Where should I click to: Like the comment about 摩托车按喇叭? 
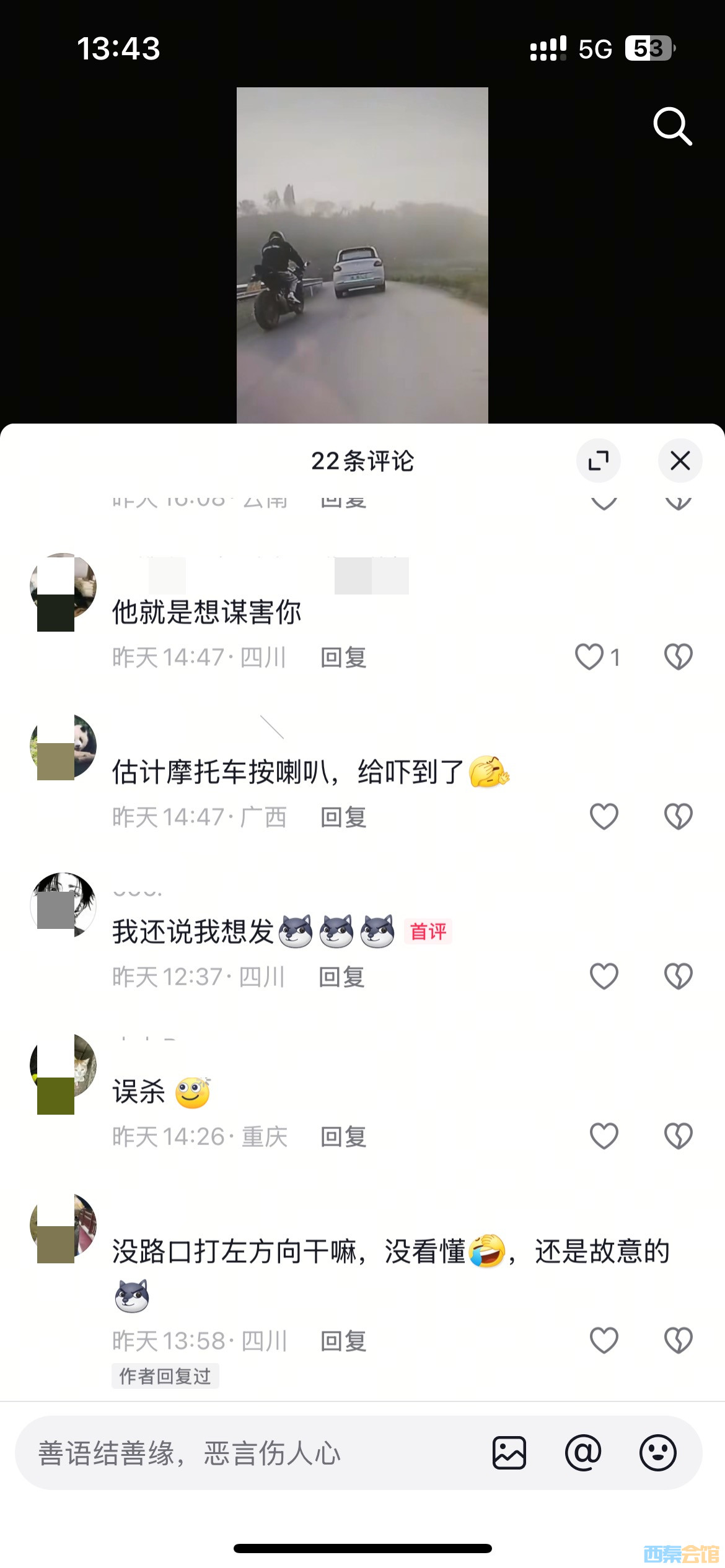(604, 817)
